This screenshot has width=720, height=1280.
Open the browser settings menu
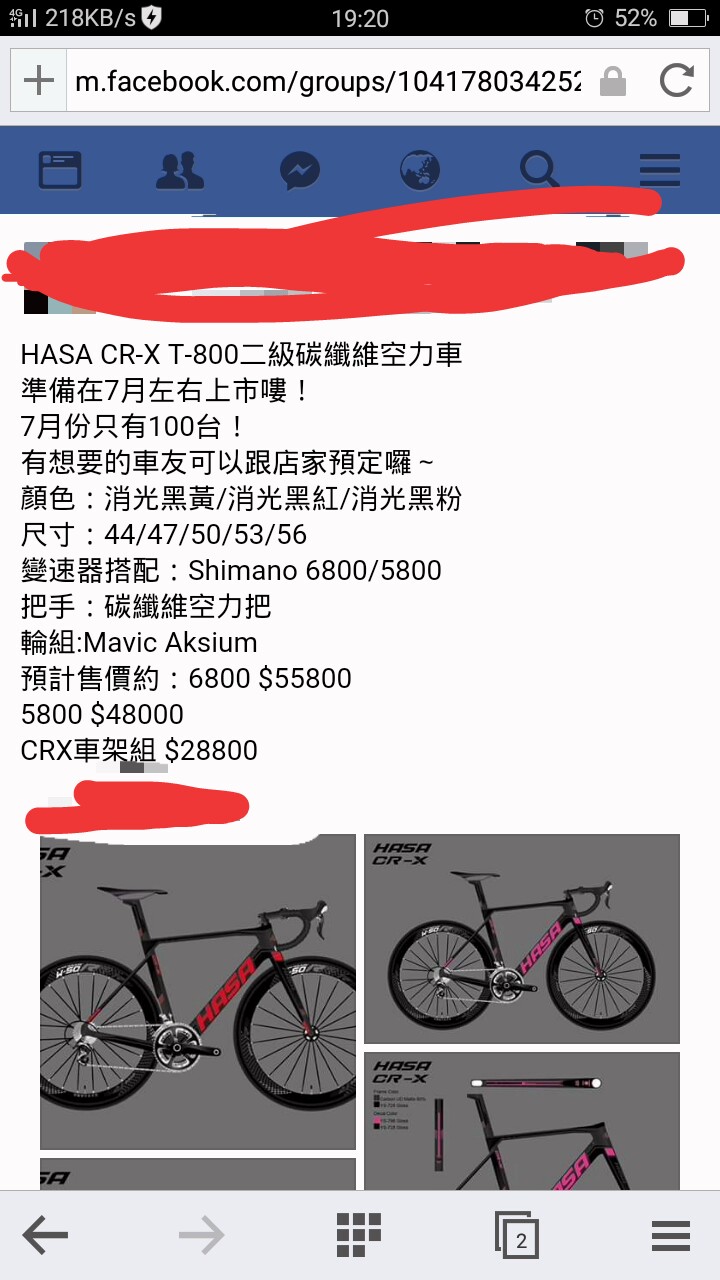point(671,1236)
